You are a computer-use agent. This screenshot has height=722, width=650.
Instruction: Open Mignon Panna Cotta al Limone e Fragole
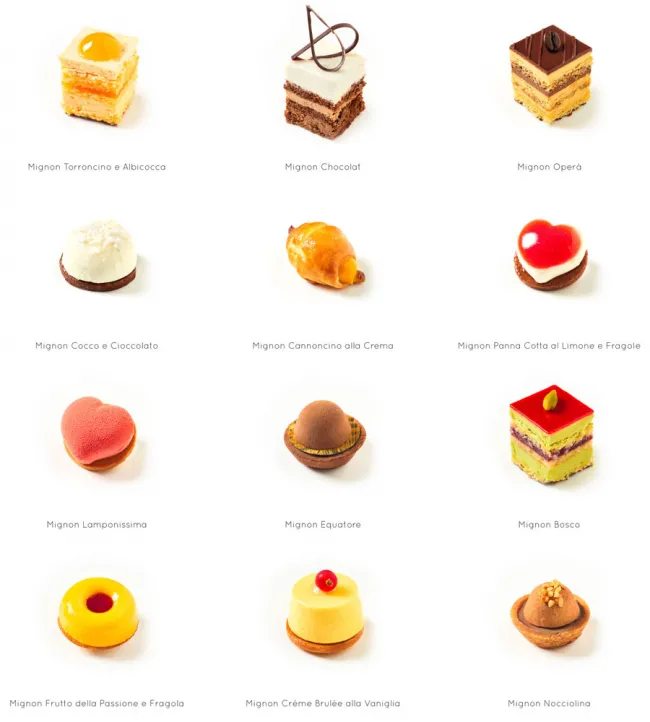549,256
